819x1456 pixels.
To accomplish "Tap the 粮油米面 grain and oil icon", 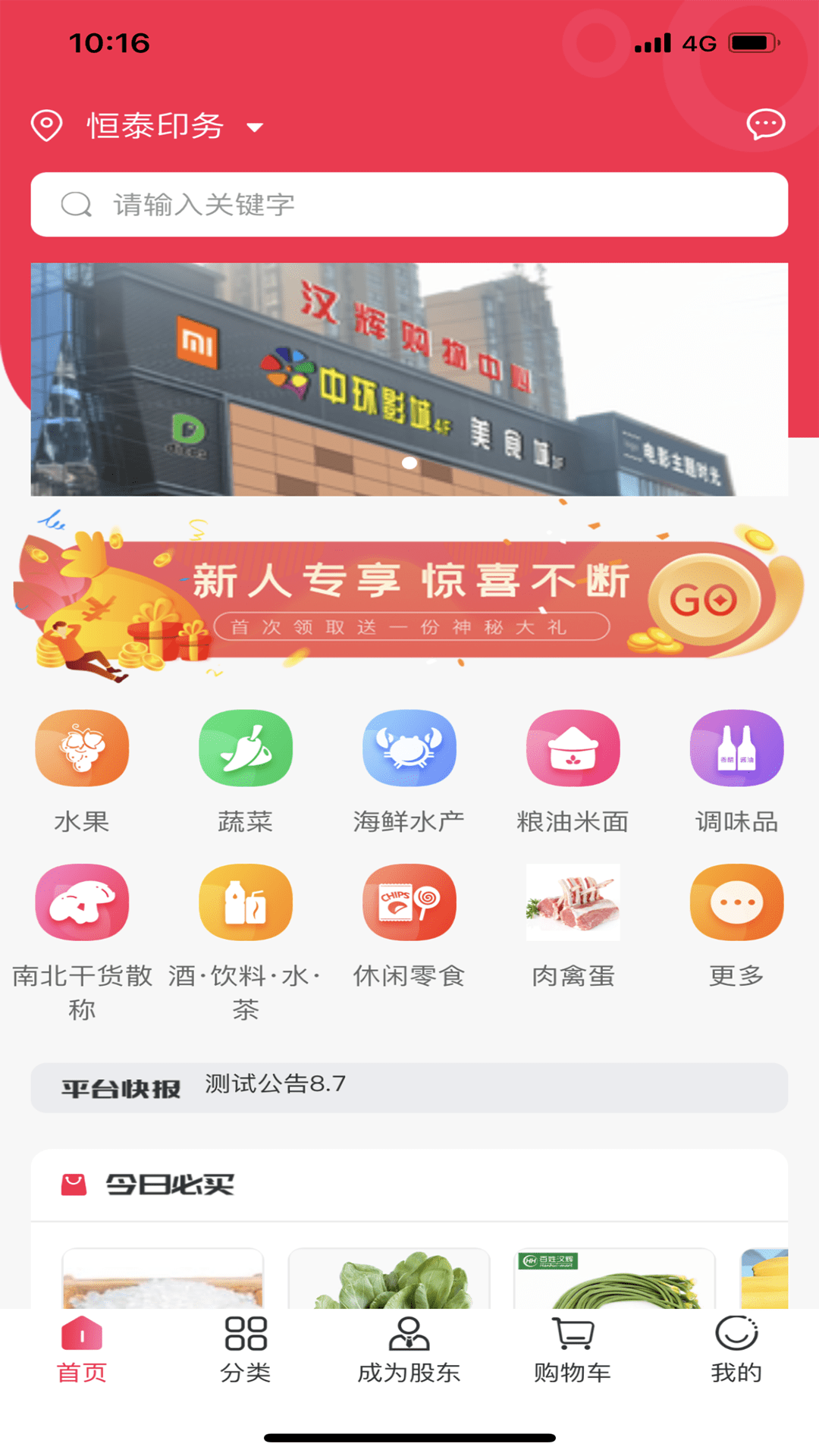I will [x=573, y=748].
